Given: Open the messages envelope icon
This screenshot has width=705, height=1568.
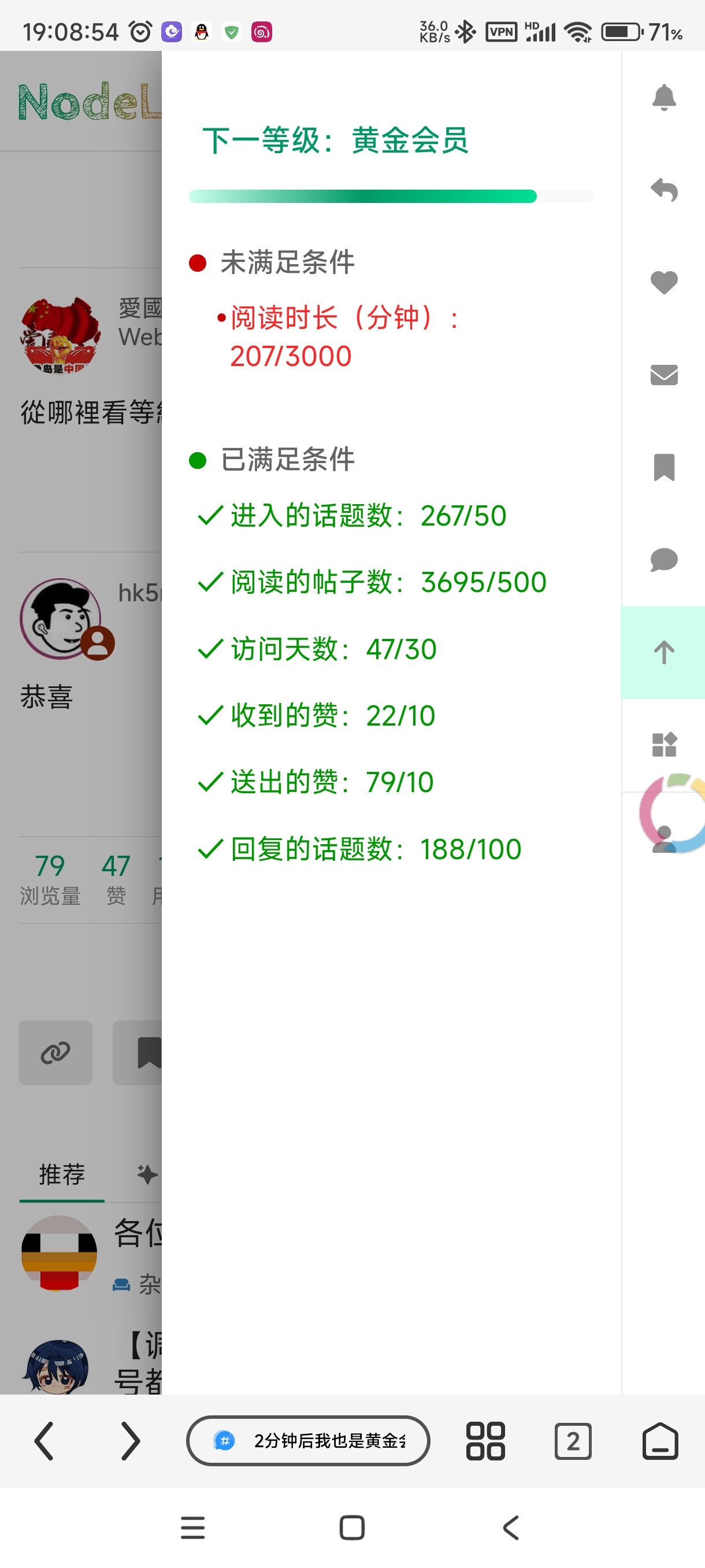Looking at the screenshot, I should pyautogui.click(x=663, y=375).
